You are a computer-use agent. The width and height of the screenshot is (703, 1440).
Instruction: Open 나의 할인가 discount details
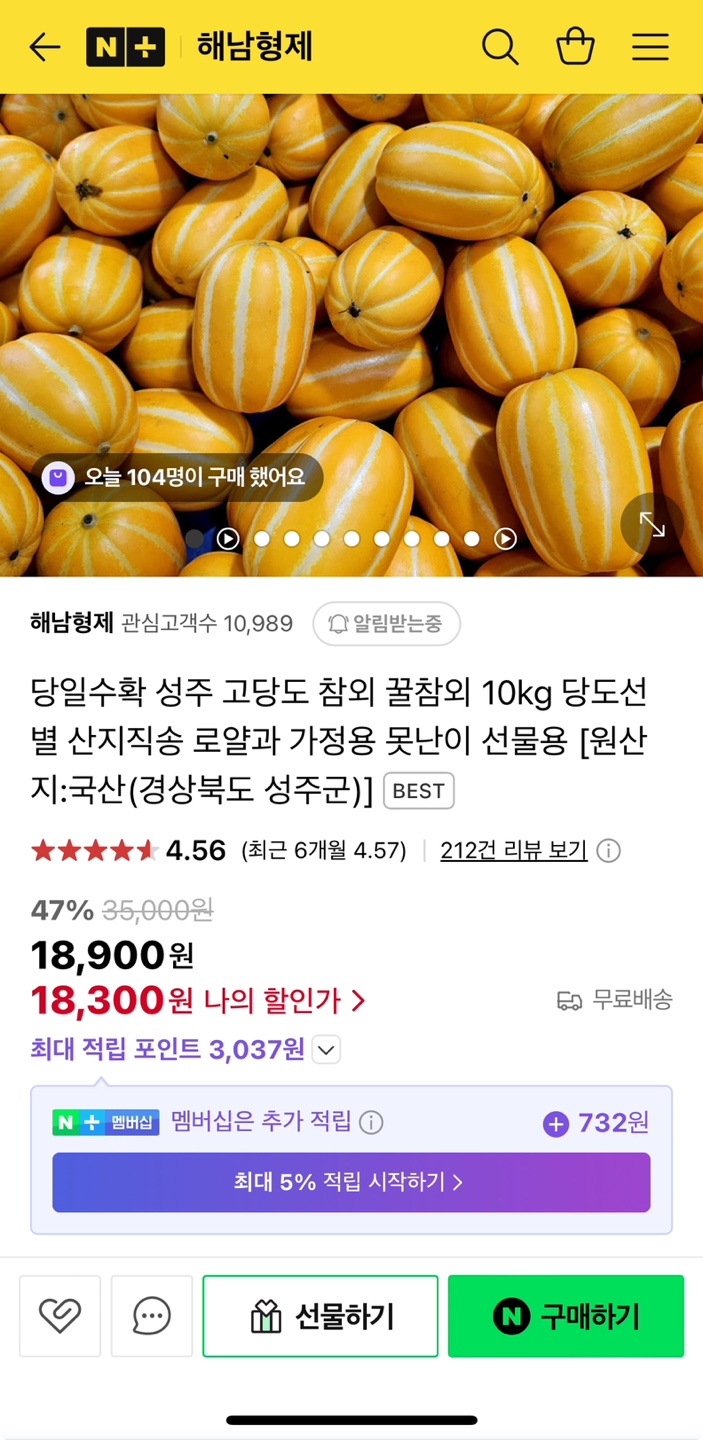point(285,1000)
